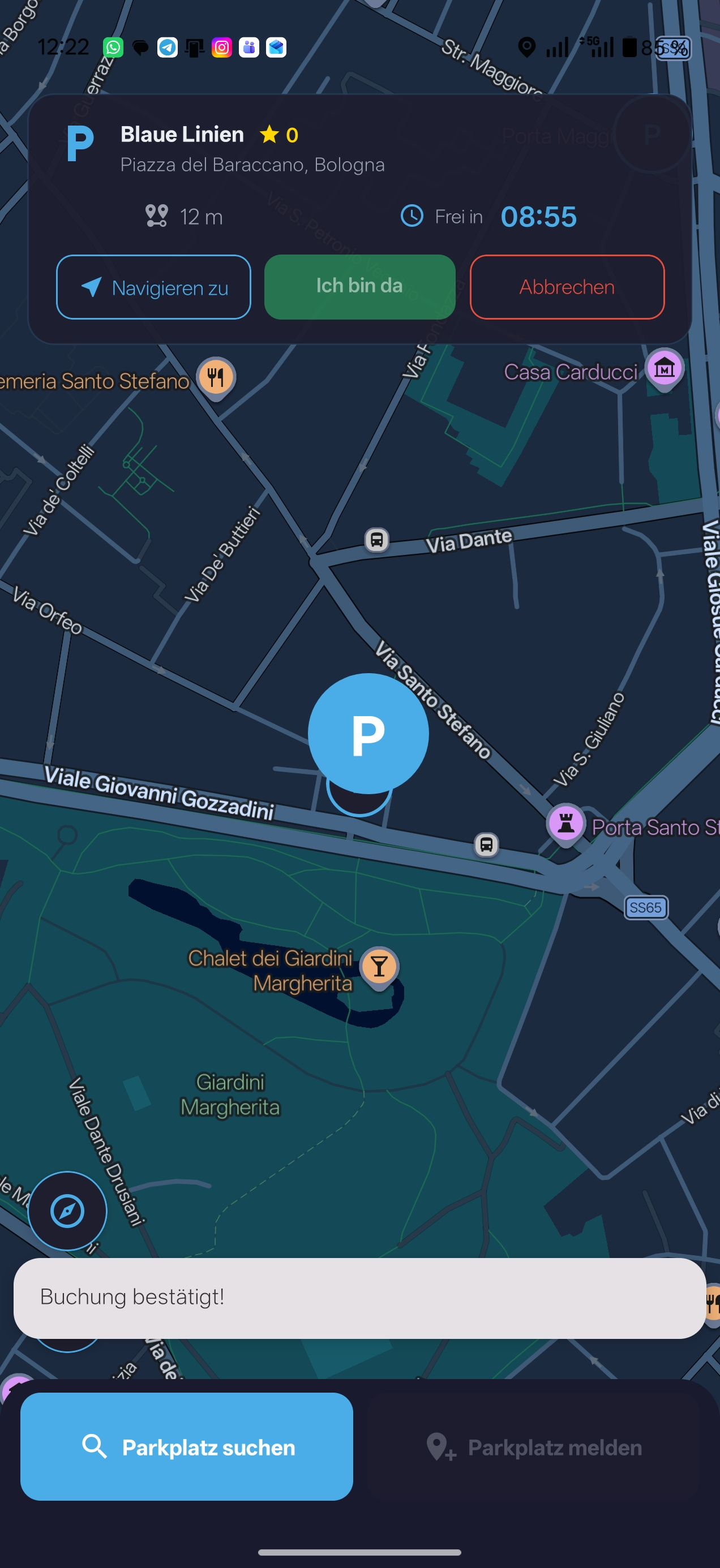Switch to Parkplatz melden
720x1568 pixels.
[x=534, y=1447]
